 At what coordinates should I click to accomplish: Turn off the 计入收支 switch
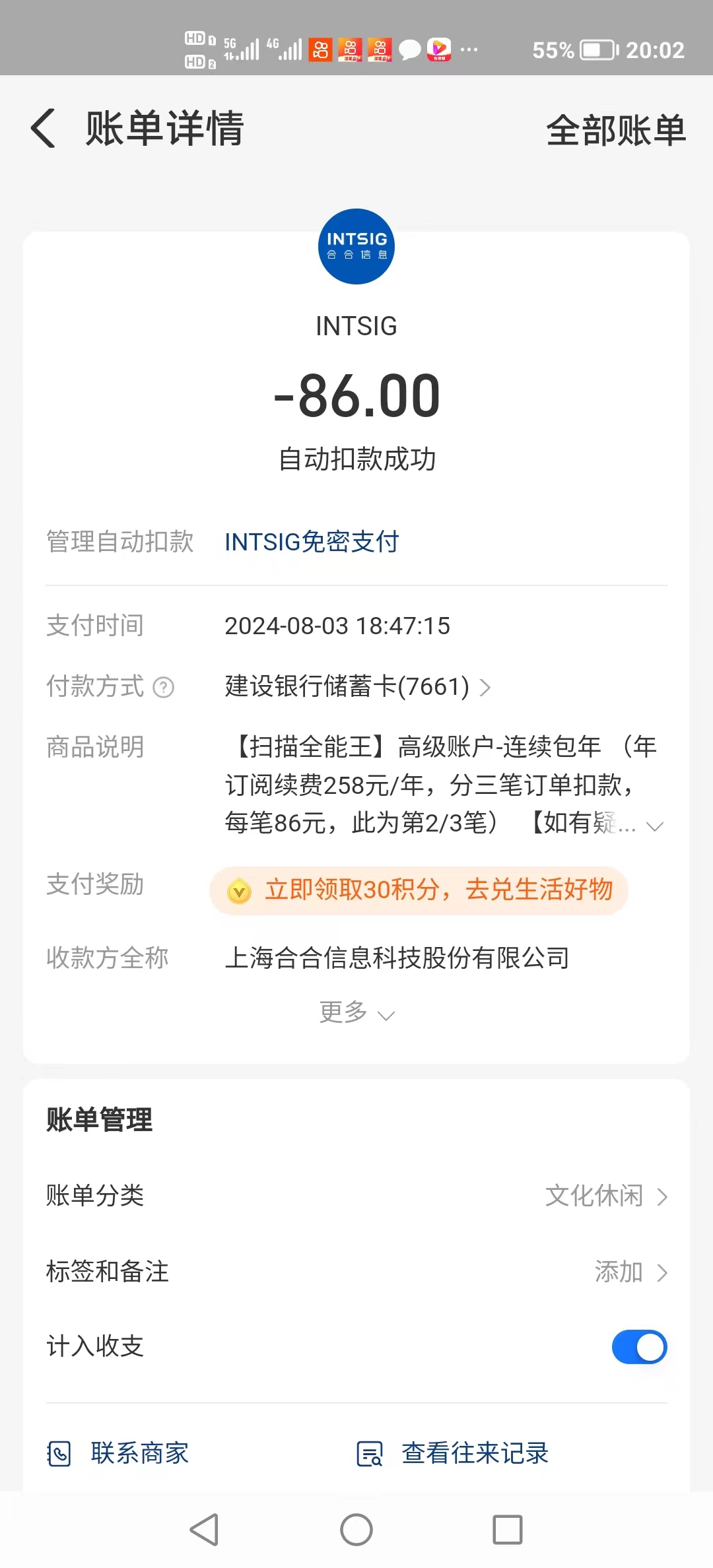[639, 1347]
